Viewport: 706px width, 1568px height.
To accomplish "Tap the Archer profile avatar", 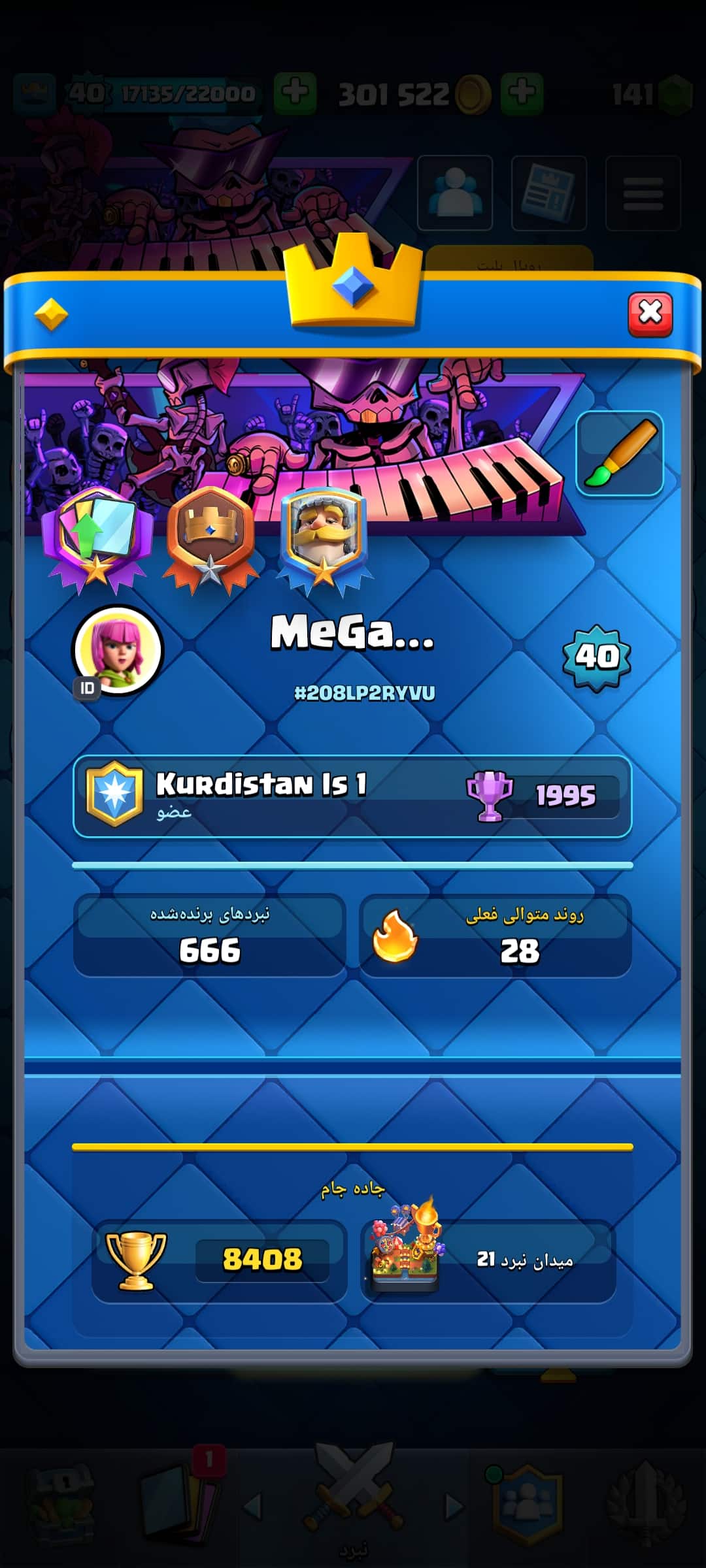I will tap(119, 648).
